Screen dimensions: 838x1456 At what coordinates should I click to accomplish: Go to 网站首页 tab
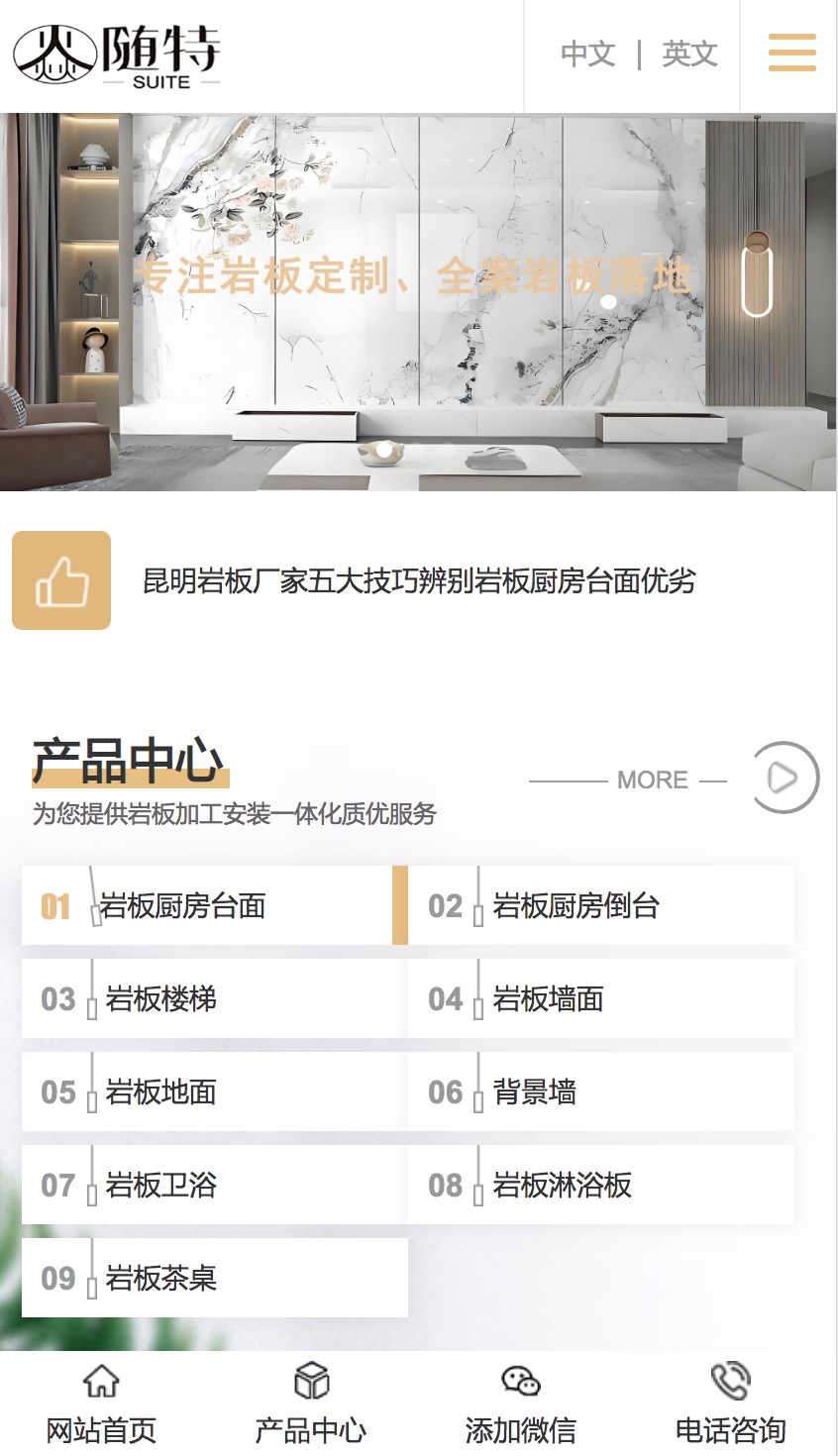tap(101, 1404)
